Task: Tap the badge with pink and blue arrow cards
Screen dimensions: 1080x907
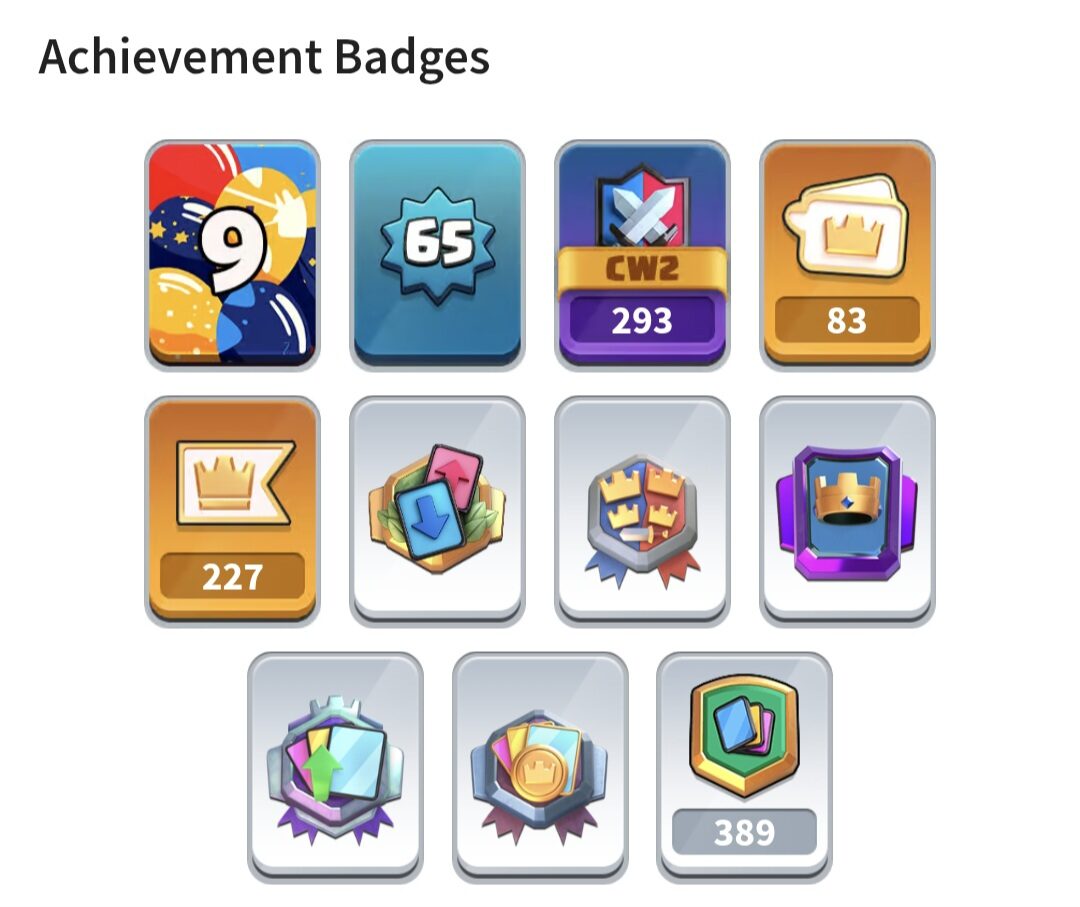Action: 437,511
